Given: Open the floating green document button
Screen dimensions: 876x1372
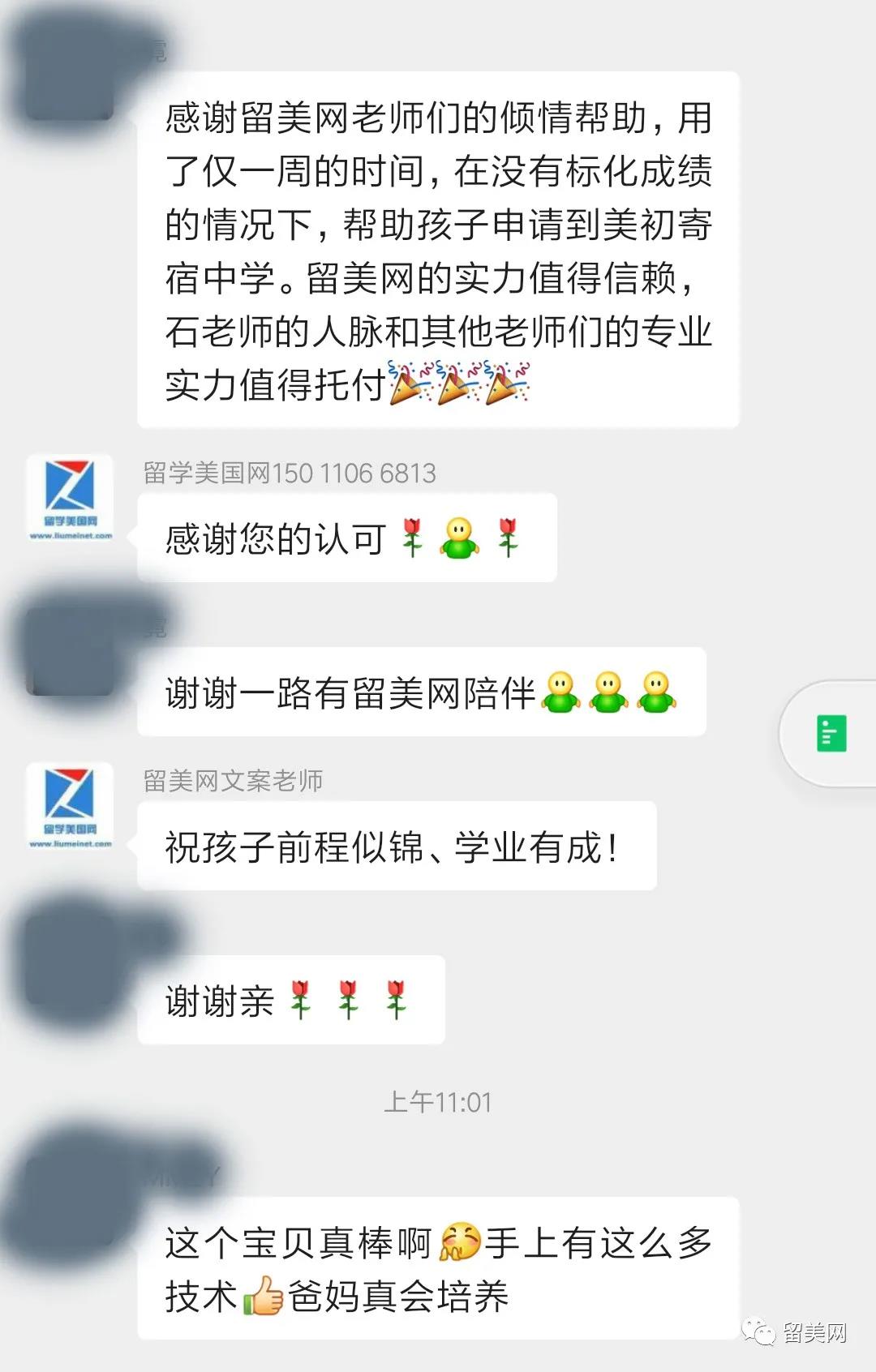Looking at the screenshot, I should pyautogui.click(x=831, y=733).
